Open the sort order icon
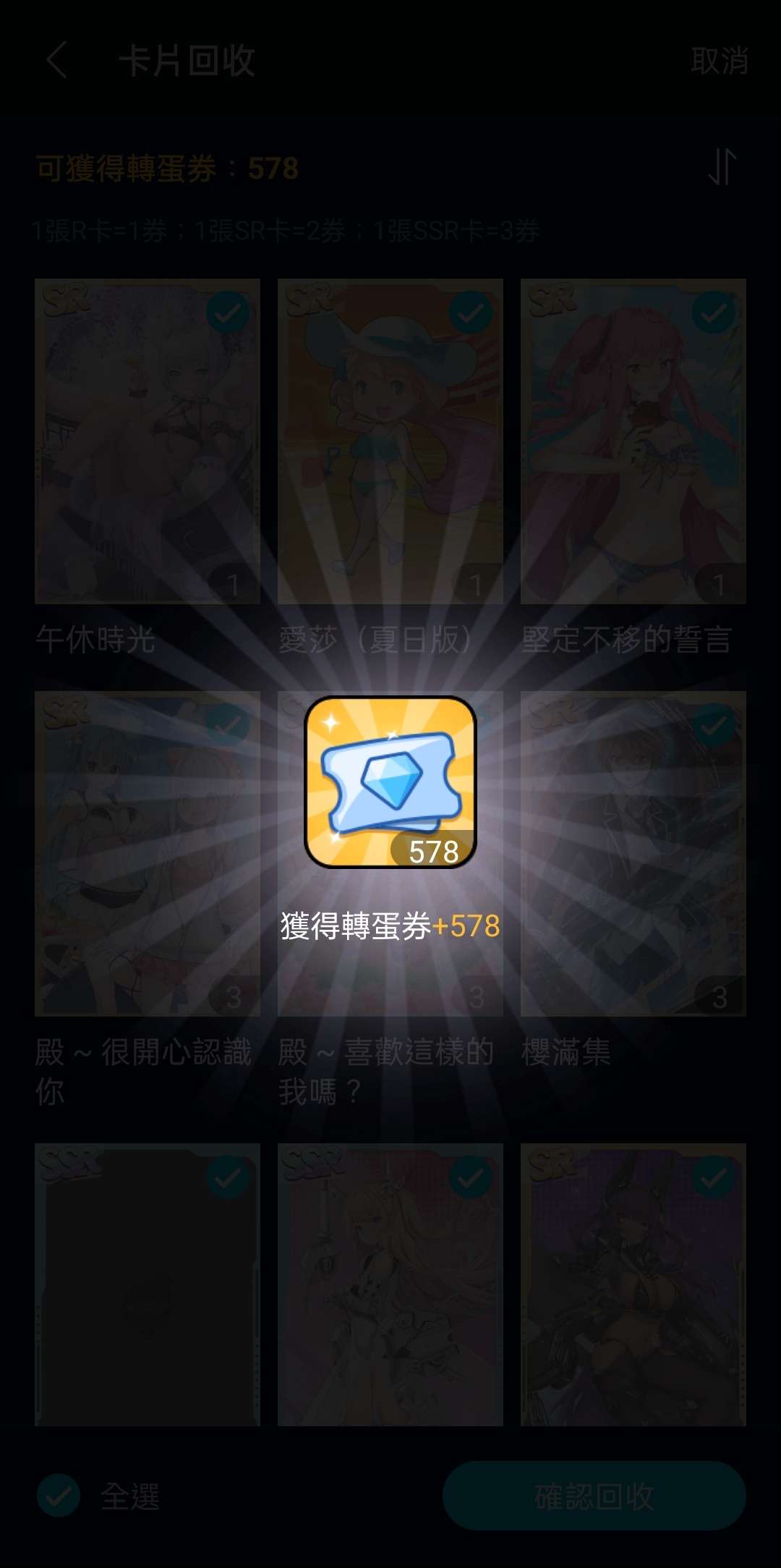 722,167
